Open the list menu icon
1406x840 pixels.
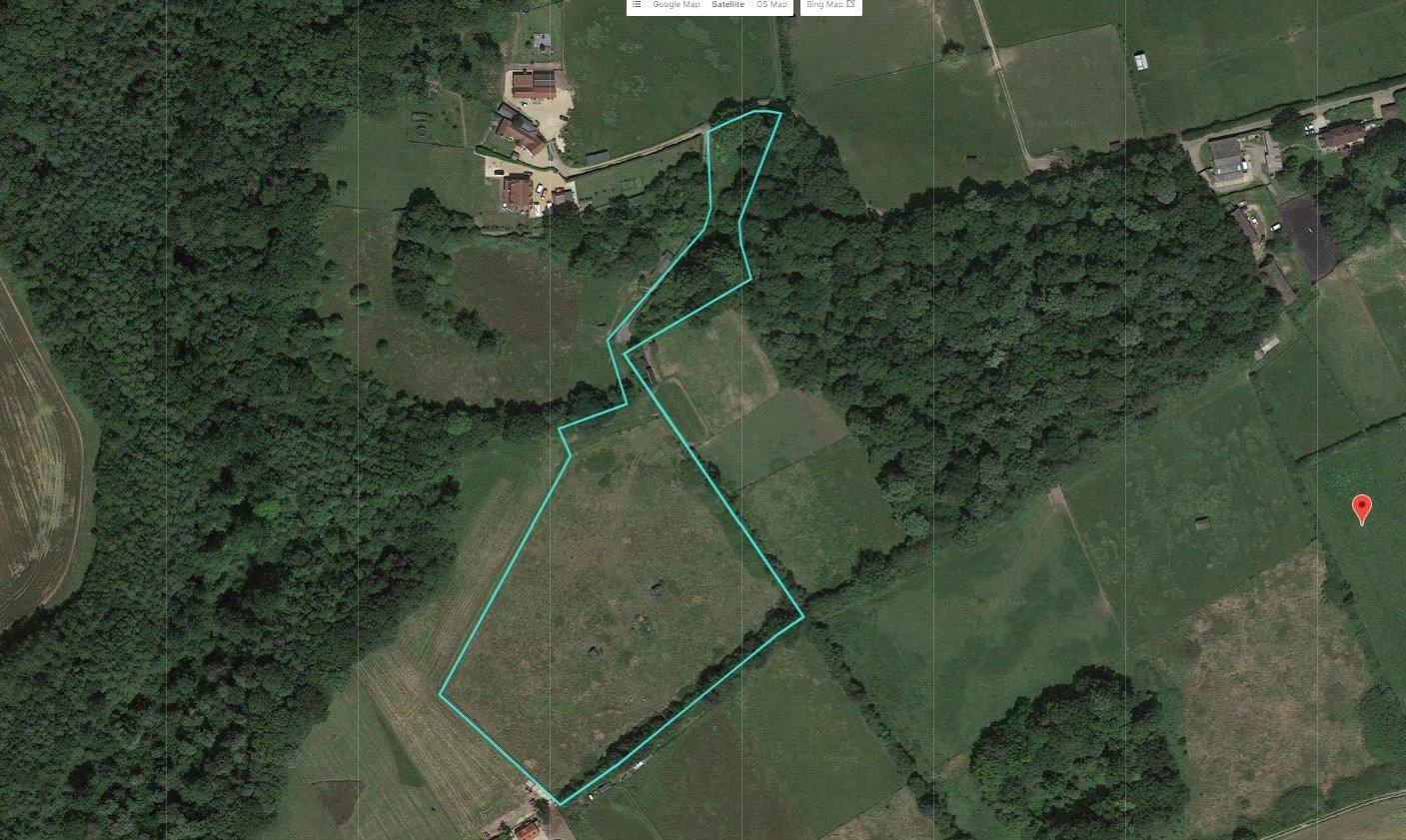click(637, 4)
